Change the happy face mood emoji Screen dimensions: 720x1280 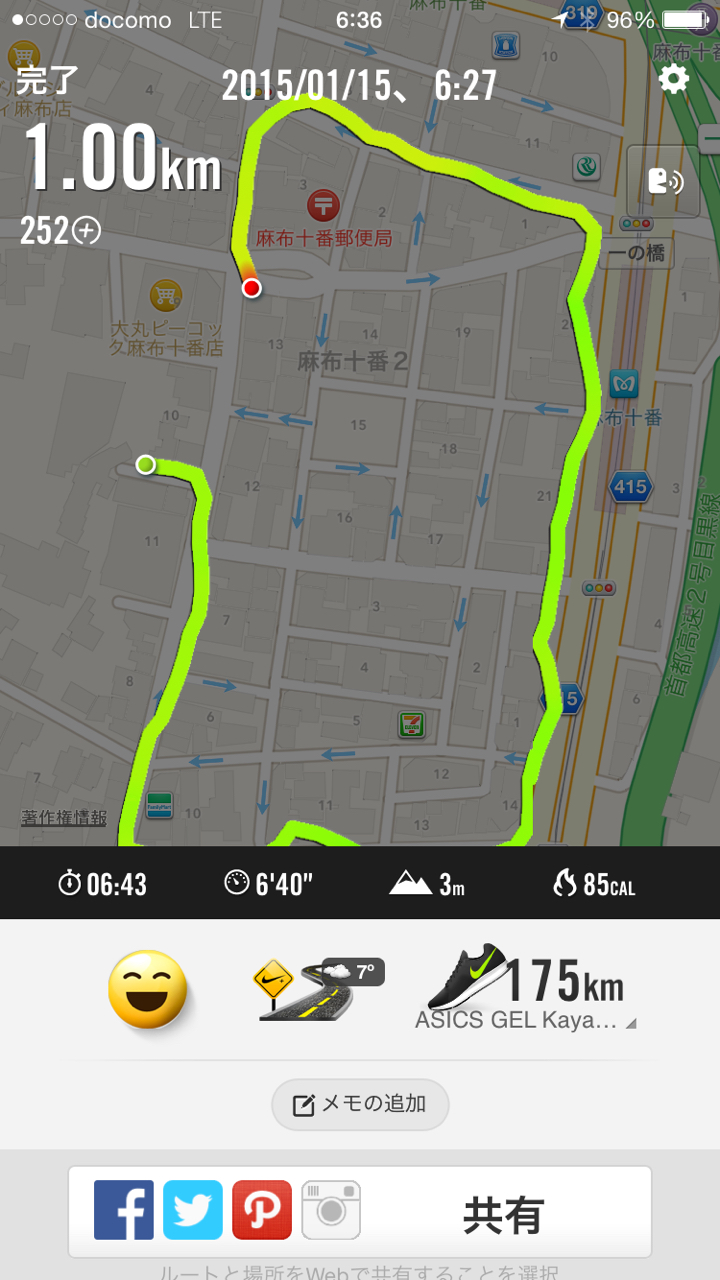[147, 990]
